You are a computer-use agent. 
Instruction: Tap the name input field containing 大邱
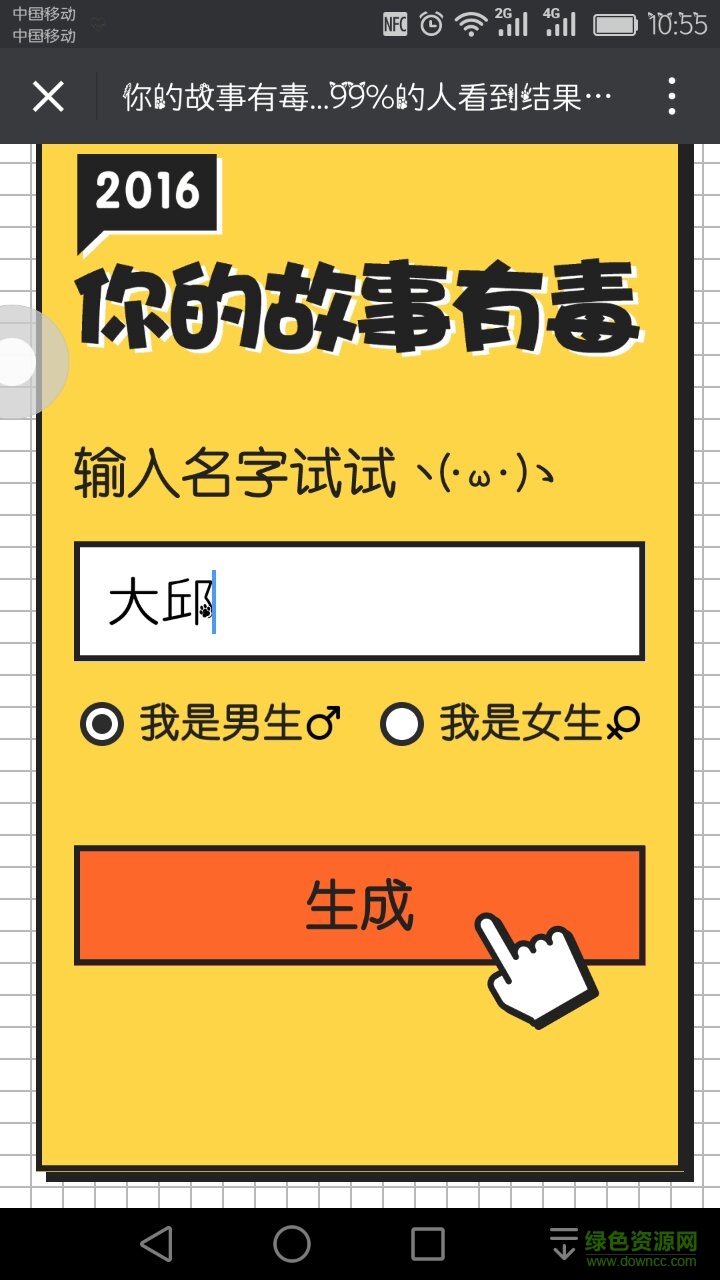(359, 602)
